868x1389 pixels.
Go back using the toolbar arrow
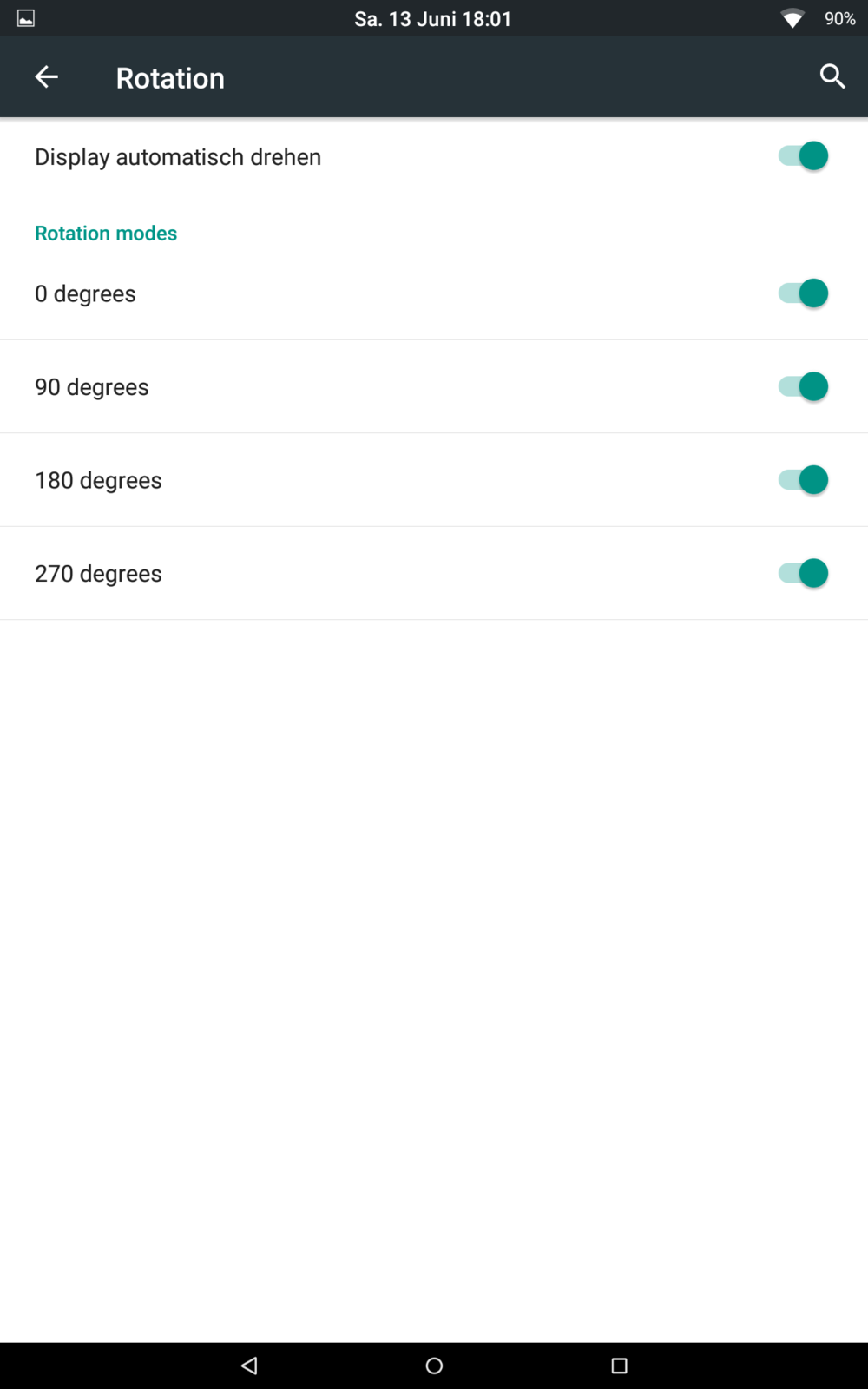[x=46, y=77]
